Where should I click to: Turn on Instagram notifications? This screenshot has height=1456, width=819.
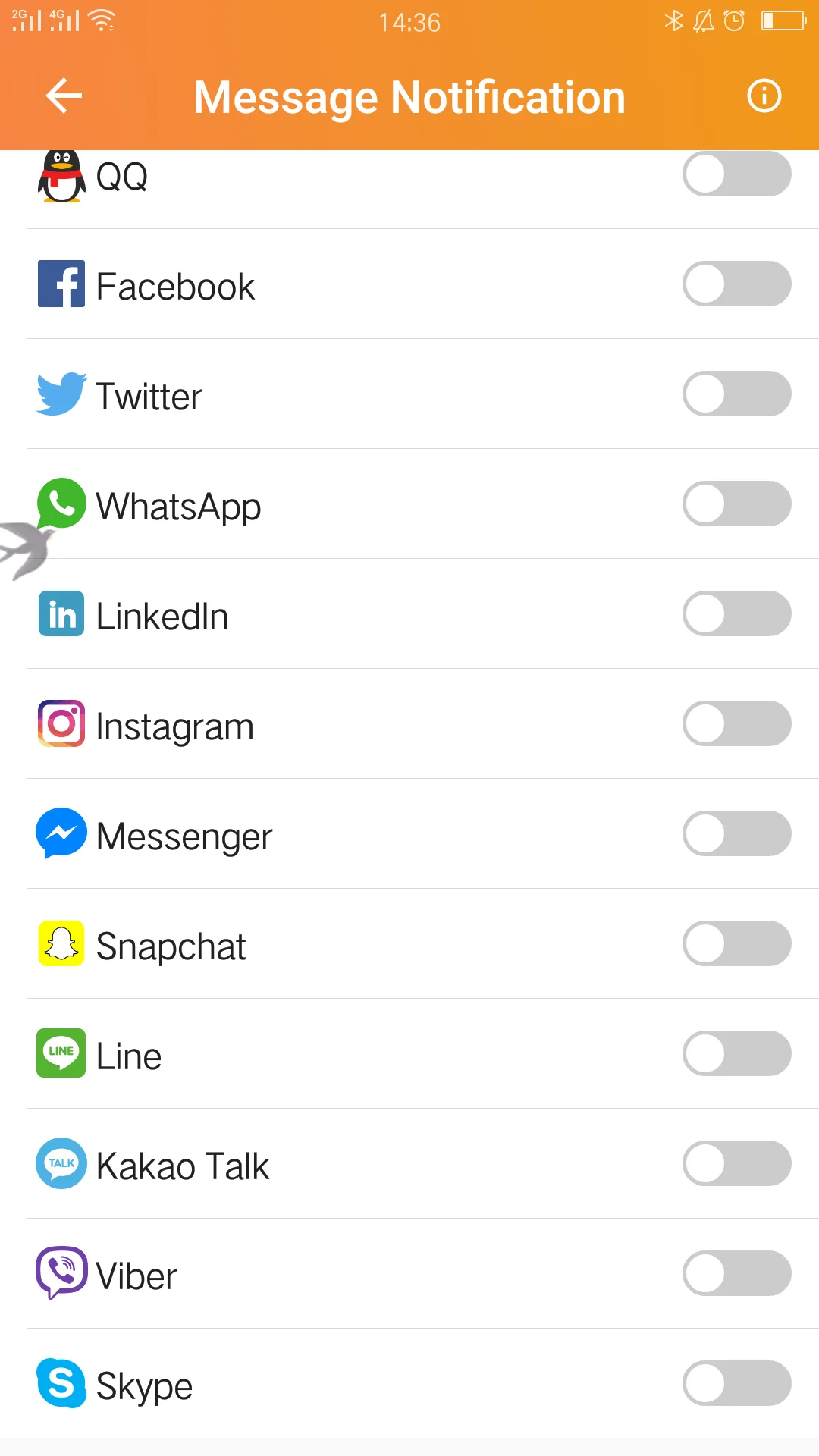click(736, 724)
